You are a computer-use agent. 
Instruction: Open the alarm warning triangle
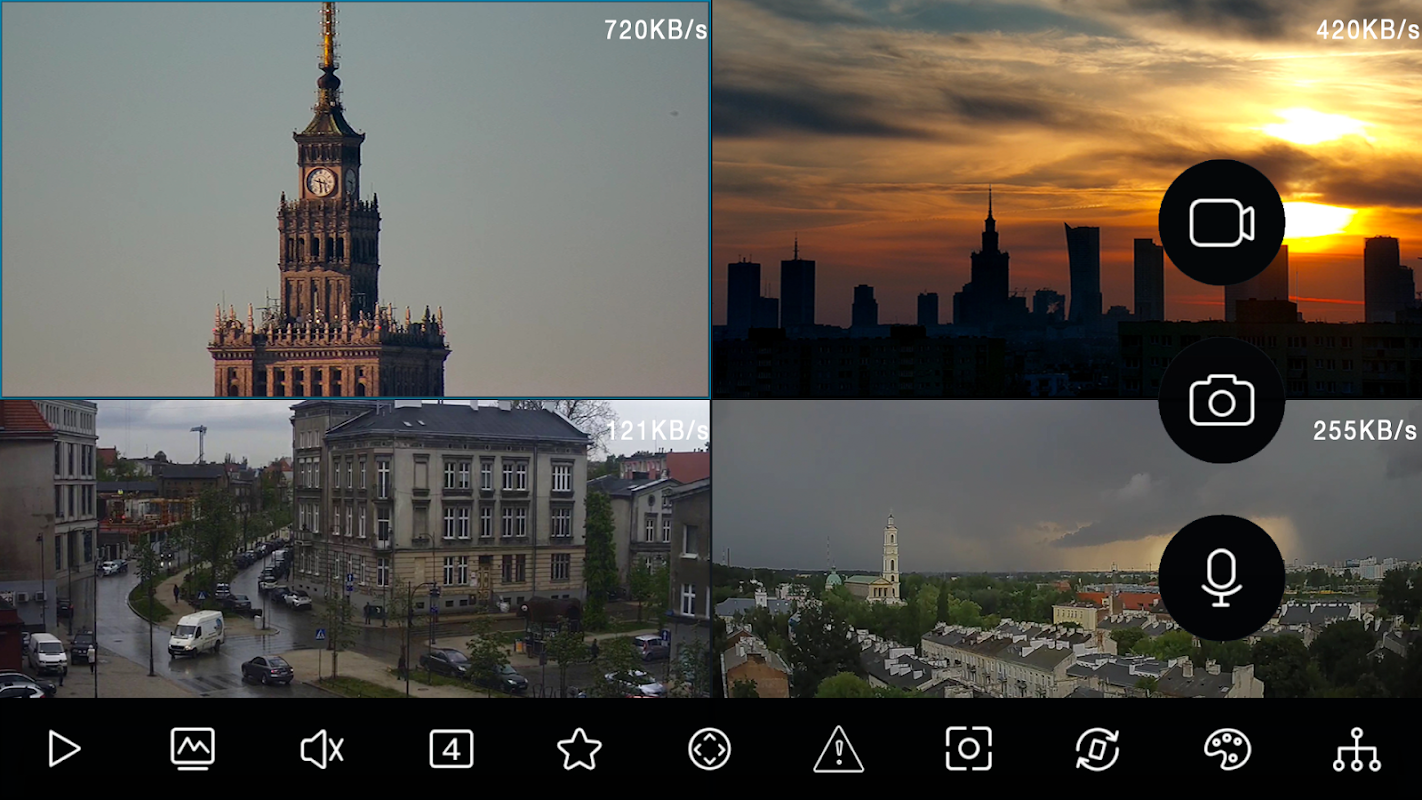[838, 749]
